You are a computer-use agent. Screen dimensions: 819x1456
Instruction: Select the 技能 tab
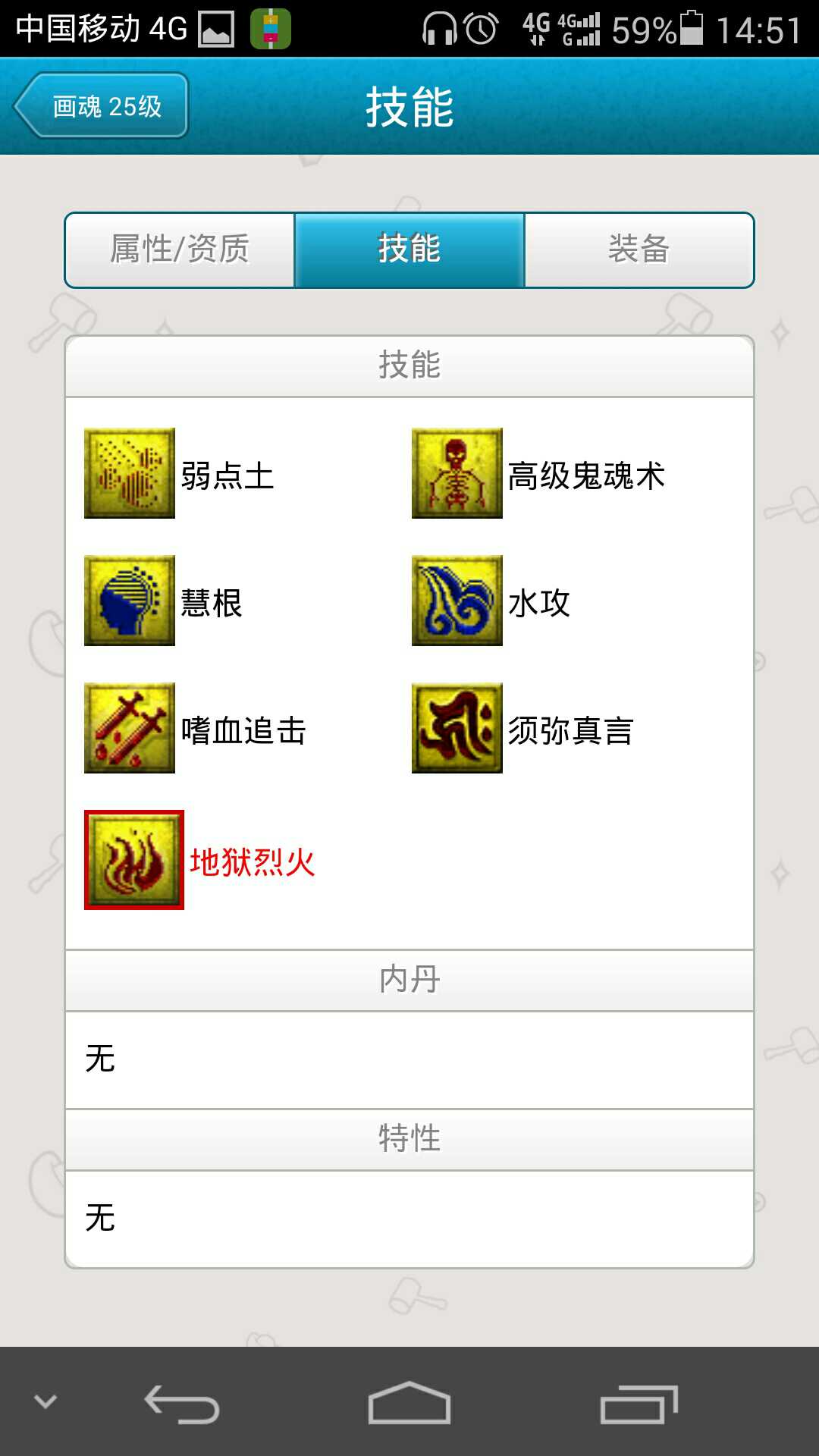409,249
